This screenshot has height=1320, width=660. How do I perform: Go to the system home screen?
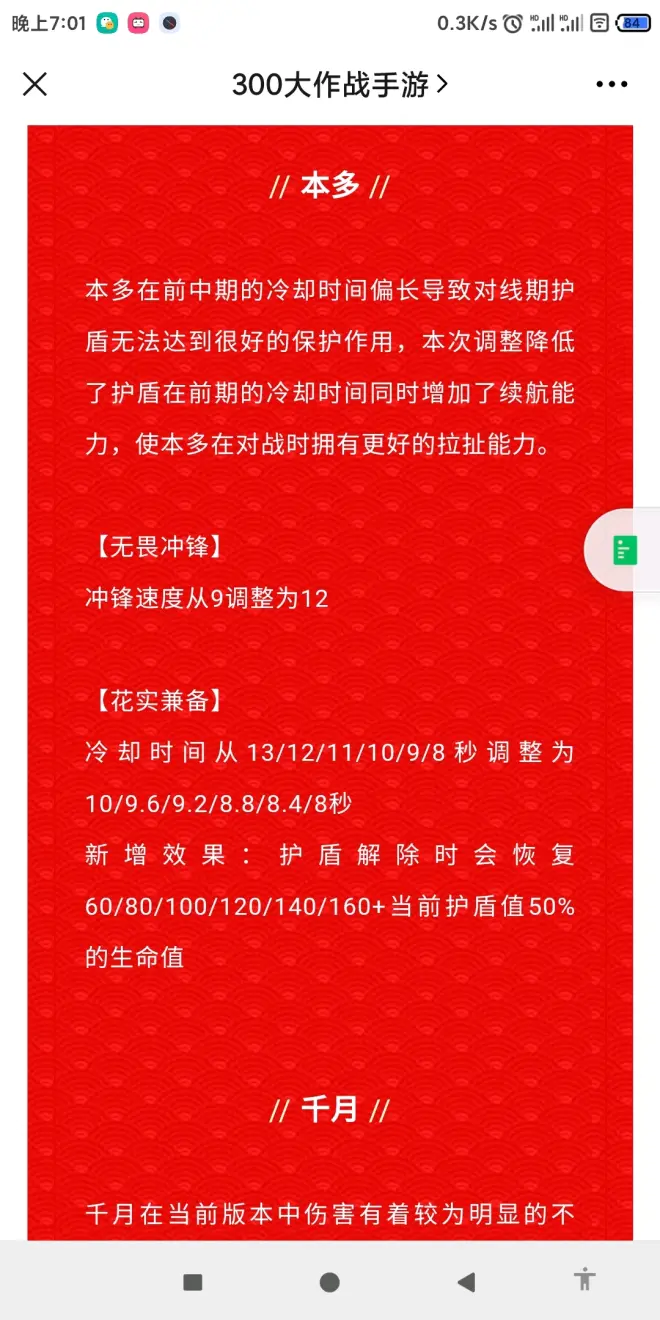click(329, 1282)
